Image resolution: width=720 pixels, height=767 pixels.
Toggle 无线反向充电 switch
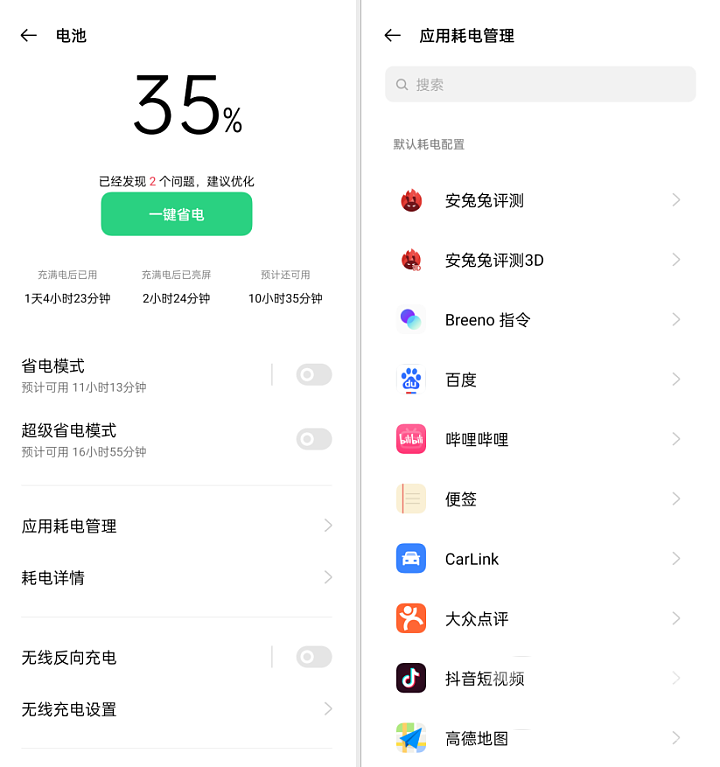click(313, 657)
